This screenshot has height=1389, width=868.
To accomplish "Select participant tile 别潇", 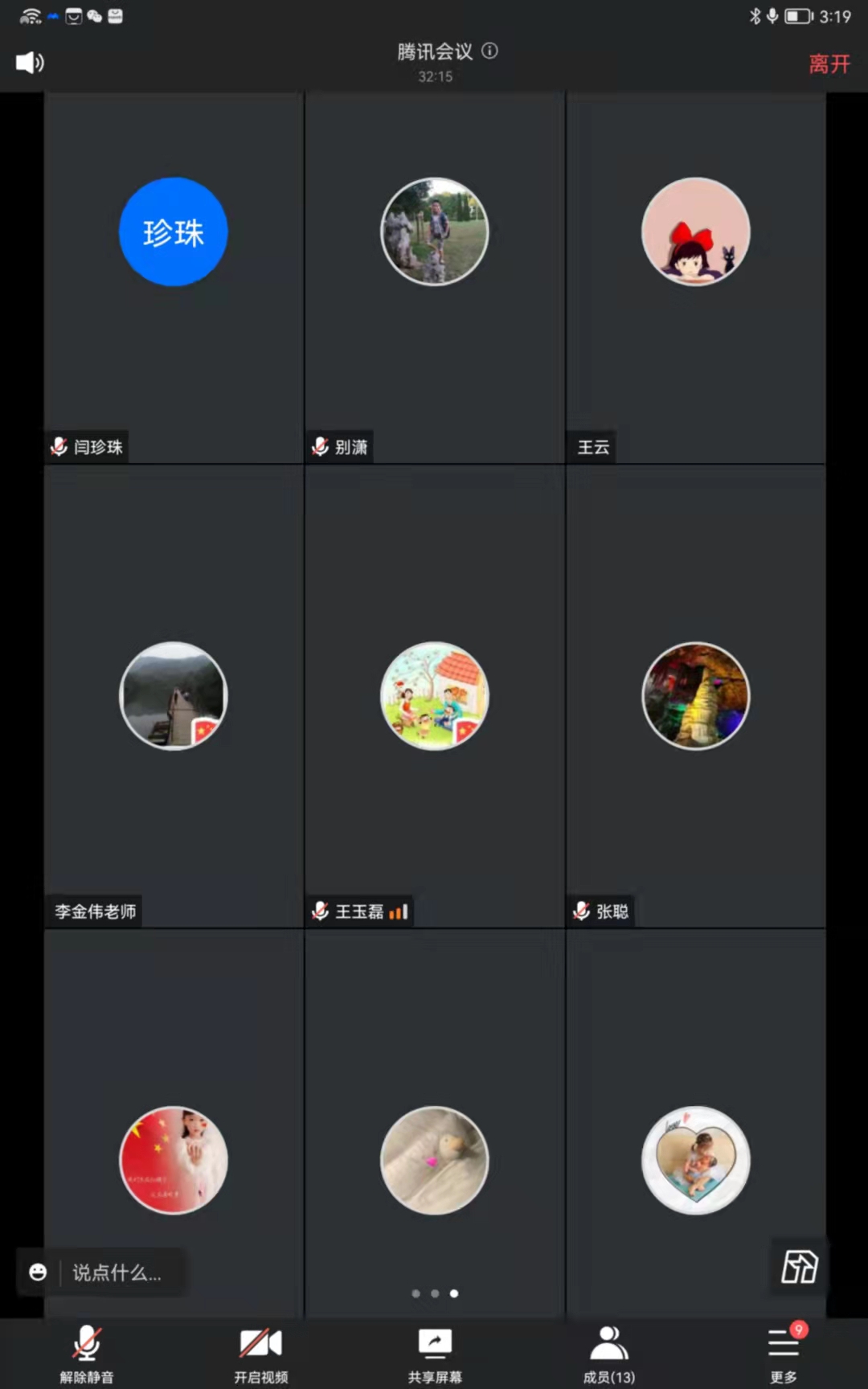I will [x=435, y=277].
